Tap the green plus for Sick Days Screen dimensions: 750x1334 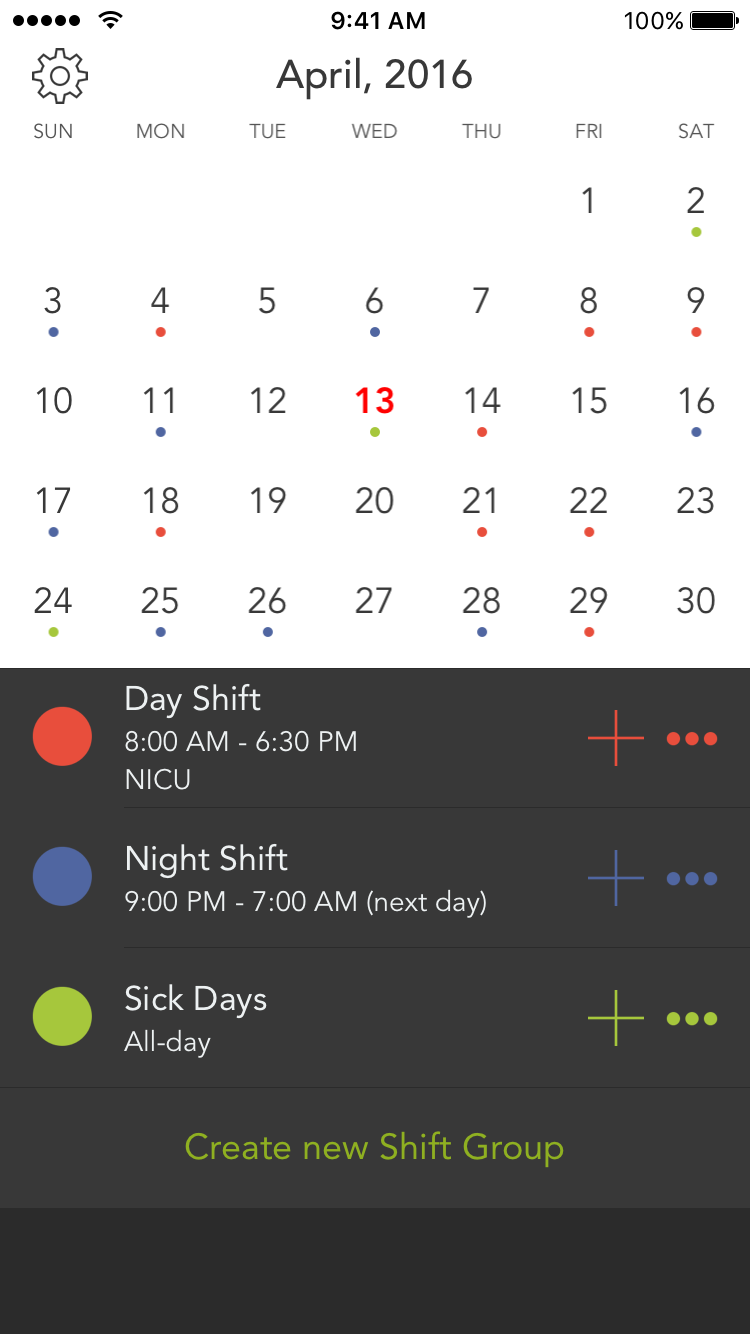616,1018
